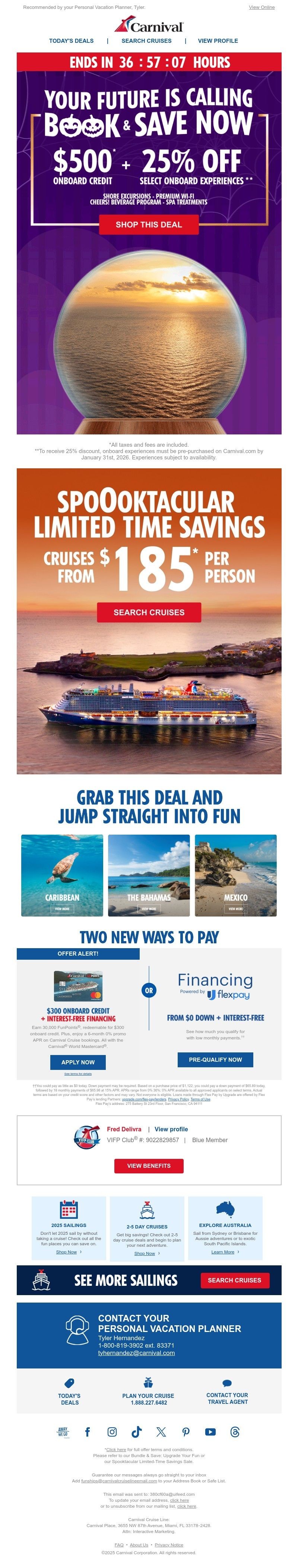Shop Now for 2025 sailings
Viewport: 298px width, 1568px height.
point(66,1252)
